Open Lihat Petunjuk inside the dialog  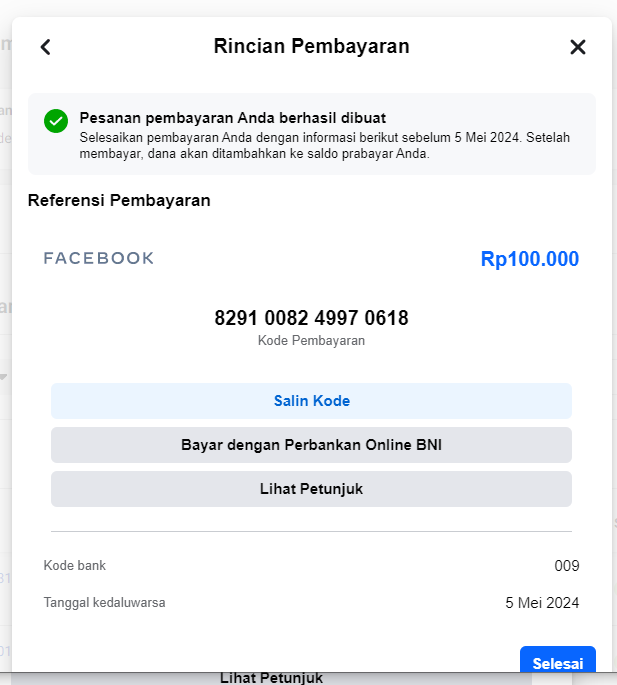pyautogui.click(x=311, y=488)
